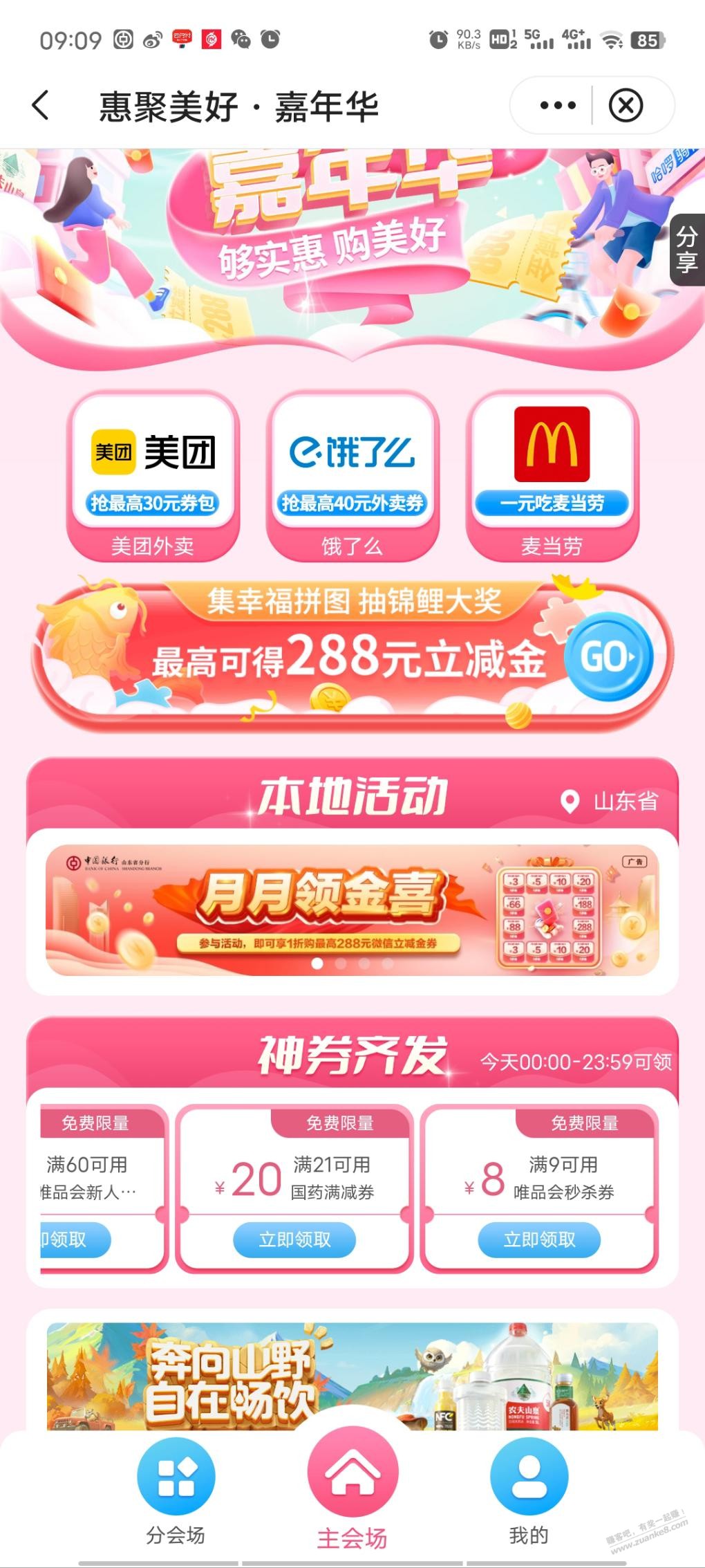The image size is (705, 1568).
Task: Go back using the header arrow
Action: 40,106
